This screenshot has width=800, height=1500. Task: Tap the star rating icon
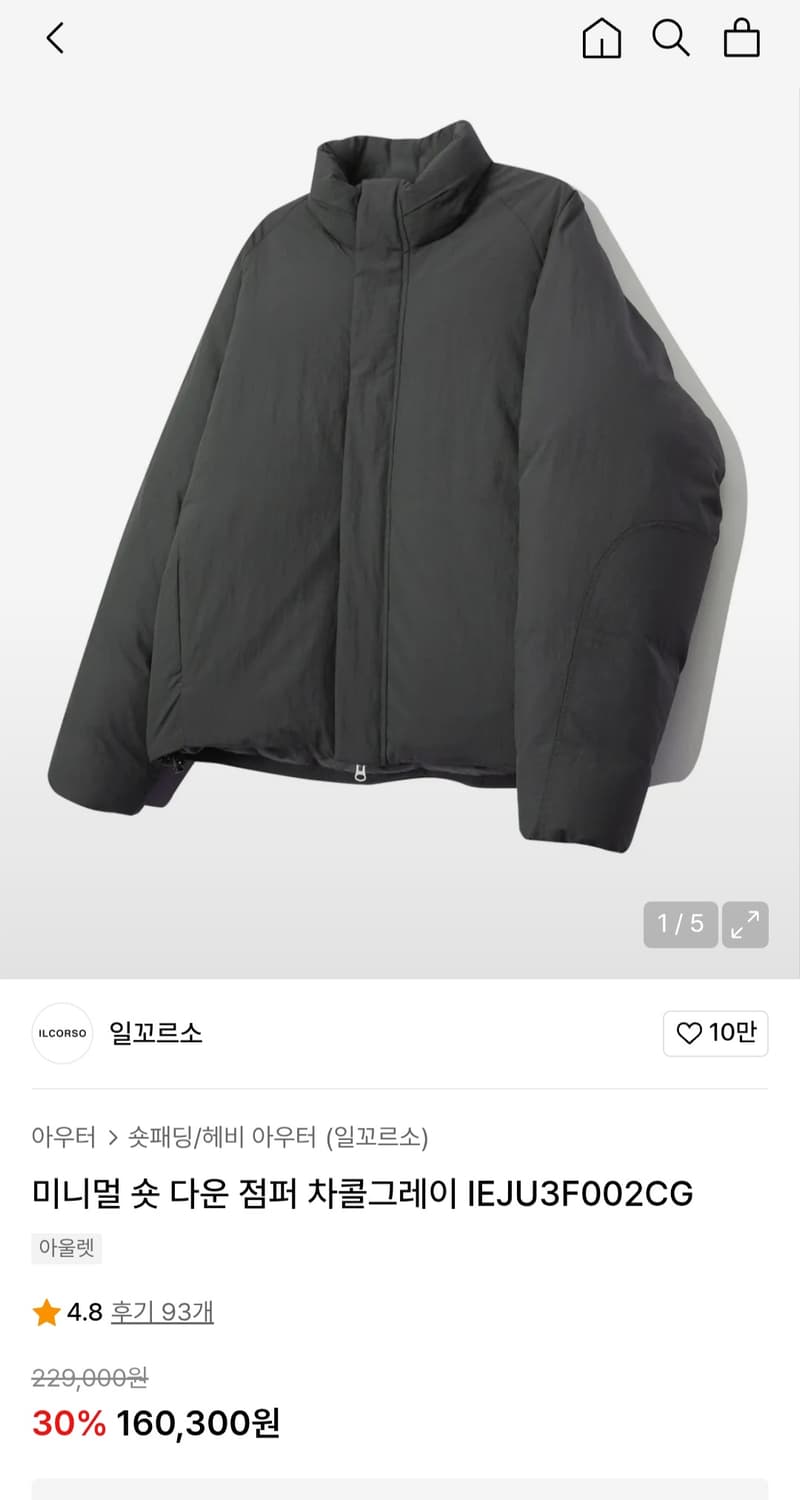[42, 1311]
